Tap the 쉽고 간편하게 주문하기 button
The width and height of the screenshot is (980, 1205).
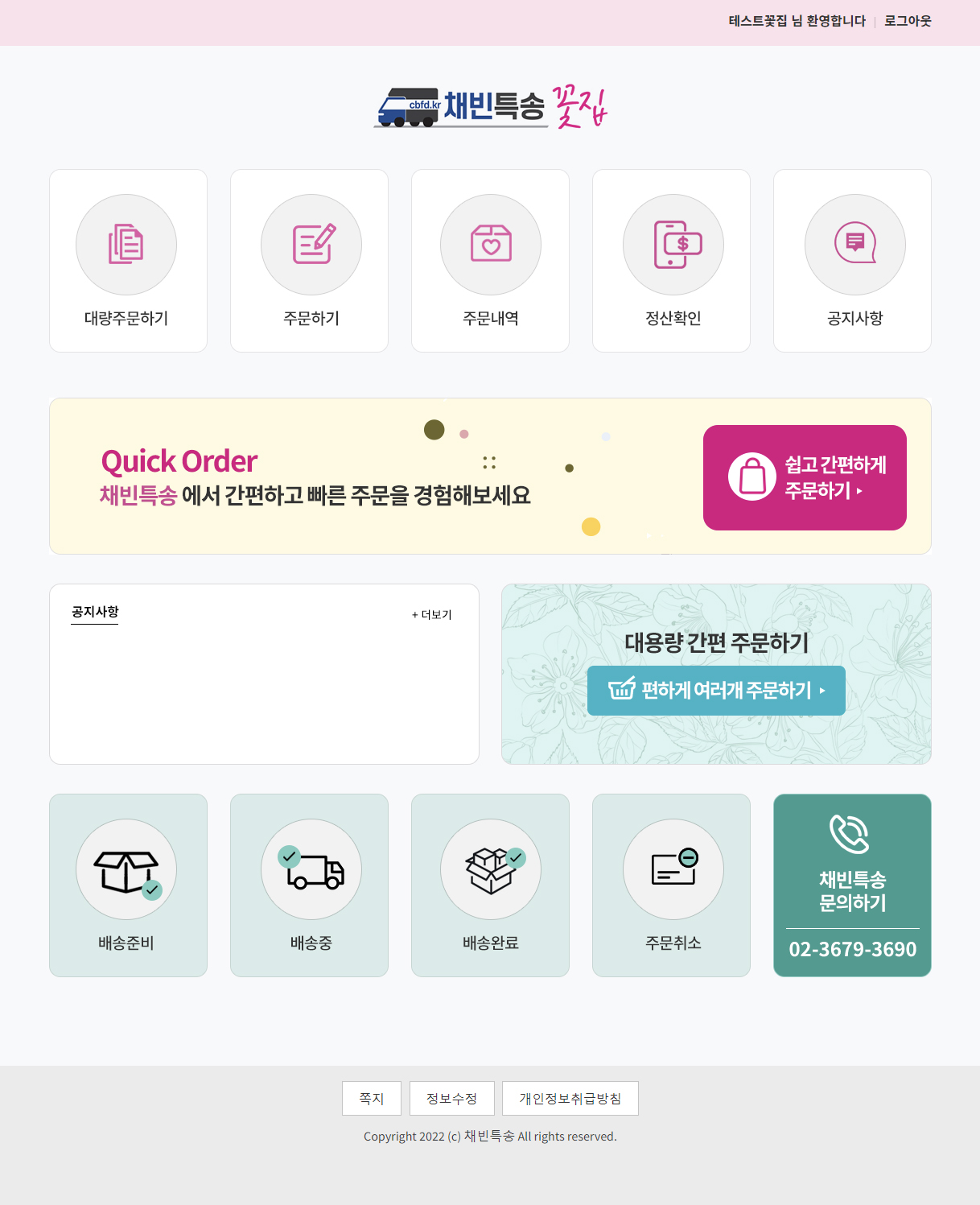[x=805, y=477]
